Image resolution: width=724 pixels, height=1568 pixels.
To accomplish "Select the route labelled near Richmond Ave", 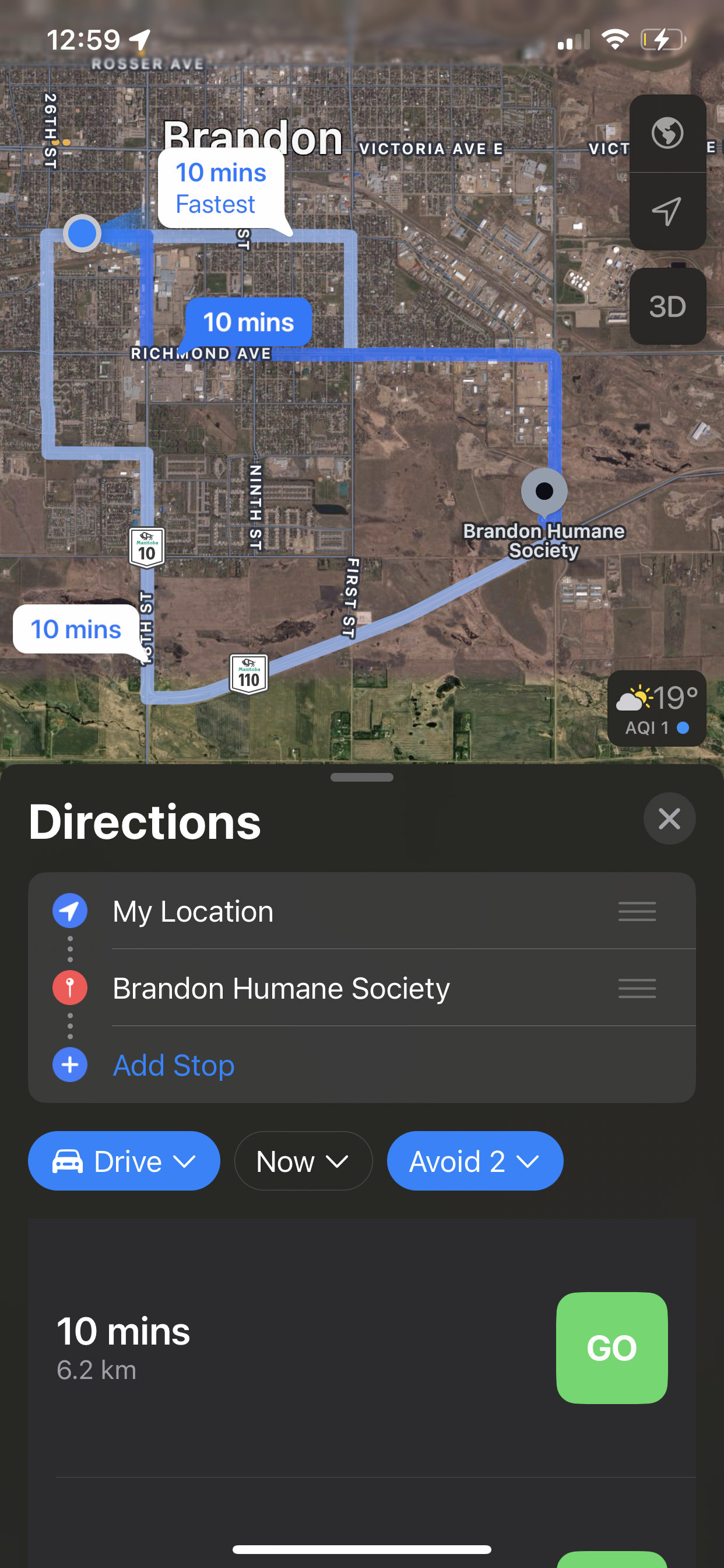I will pos(248,322).
